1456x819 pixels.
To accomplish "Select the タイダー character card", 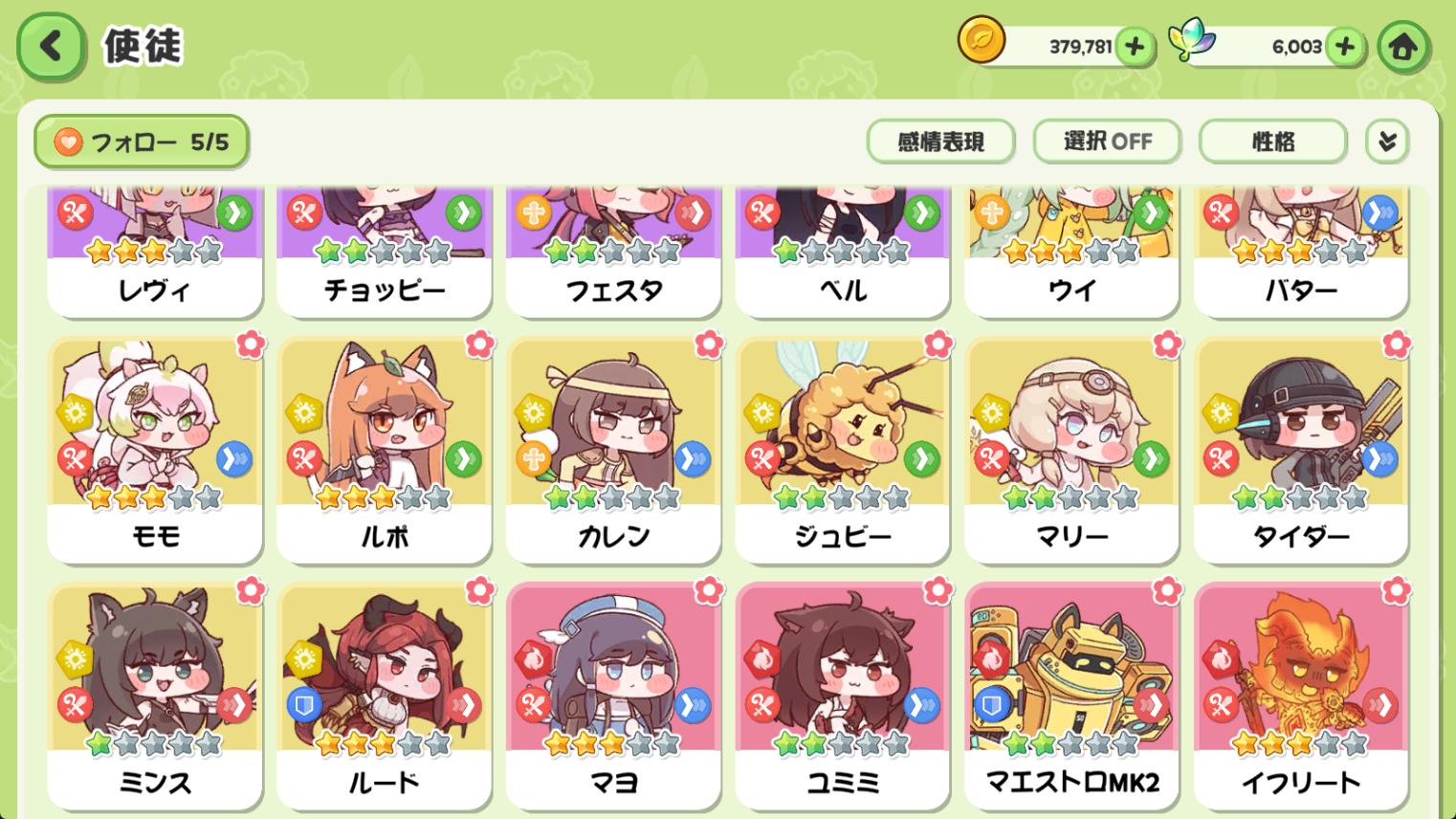I will [x=1301, y=450].
